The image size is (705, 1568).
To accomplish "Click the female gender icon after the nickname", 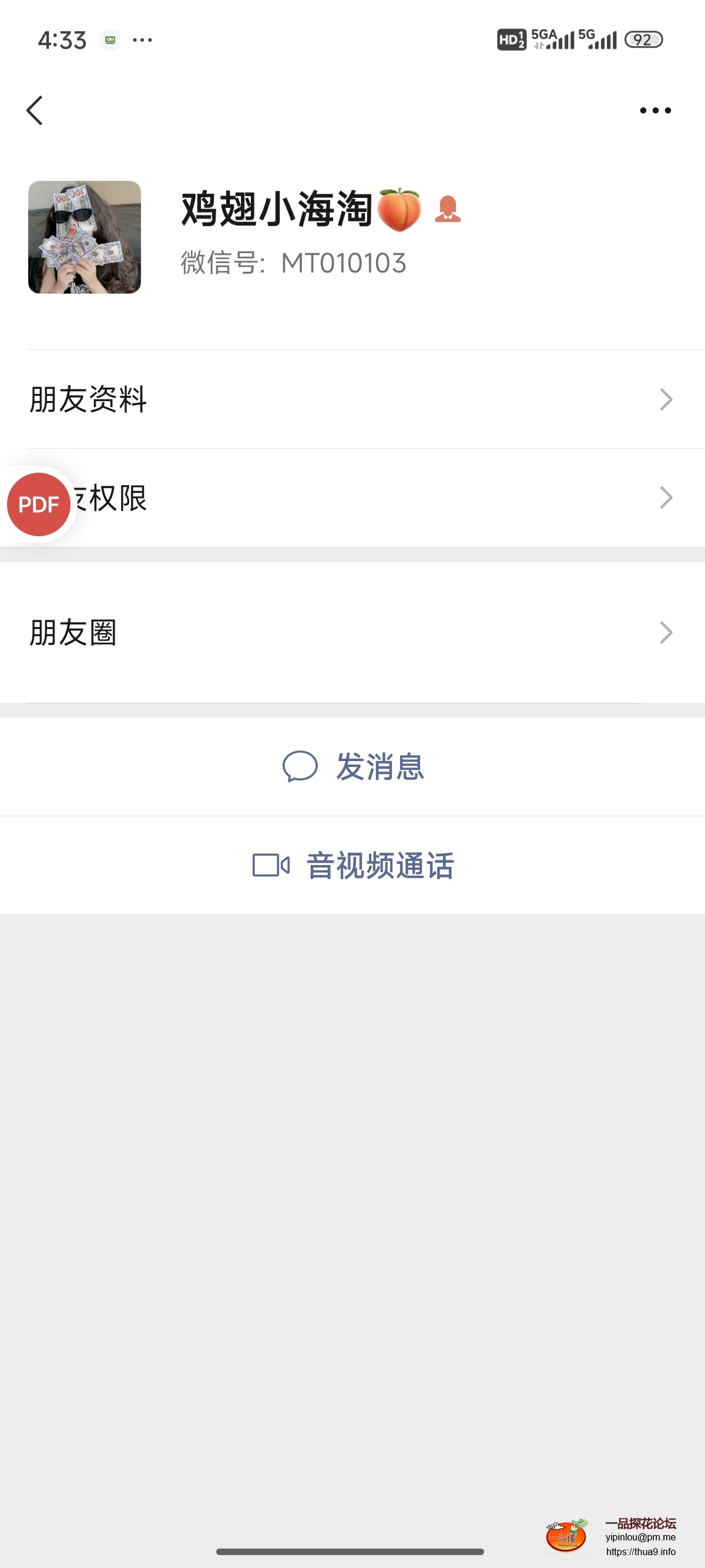I will click(x=449, y=209).
